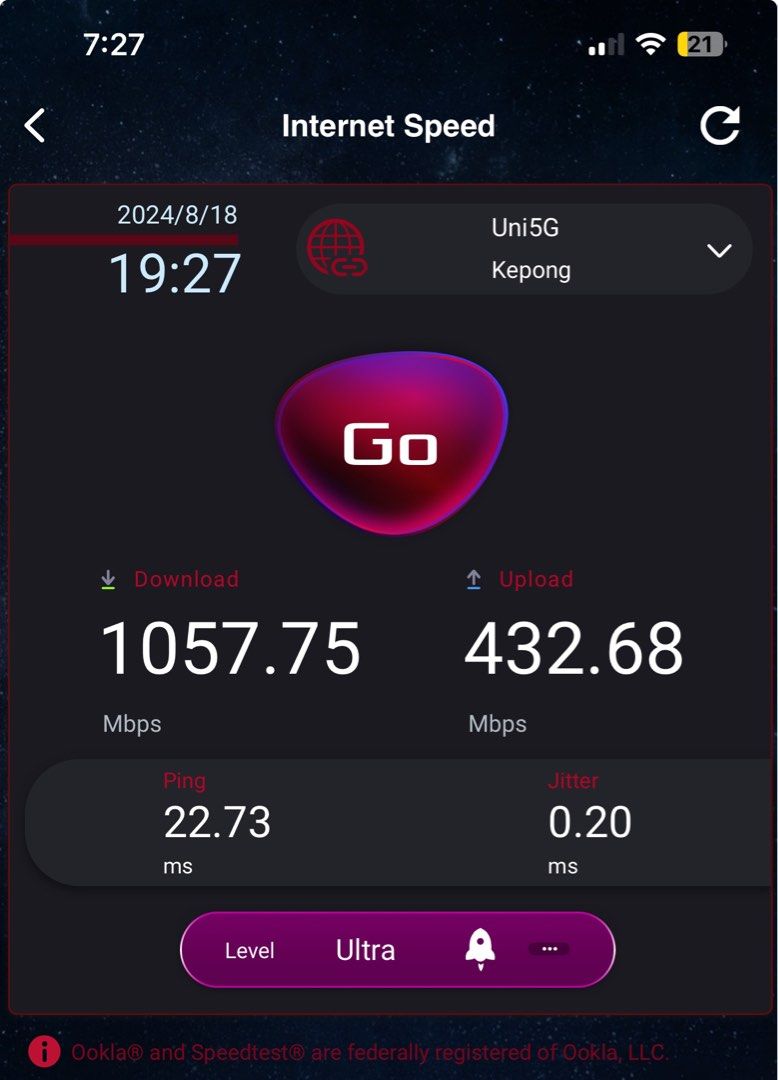The image size is (778, 1080).
Task: Expand the Uni5G Kepong server dropdown
Action: pos(524,249)
